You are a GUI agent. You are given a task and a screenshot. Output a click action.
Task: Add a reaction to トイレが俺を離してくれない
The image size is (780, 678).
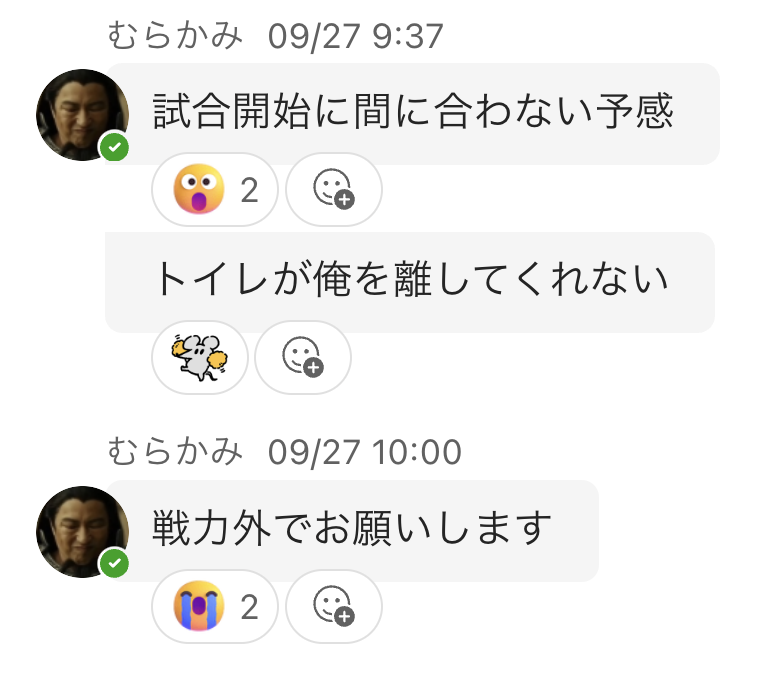(x=302, y=357)
